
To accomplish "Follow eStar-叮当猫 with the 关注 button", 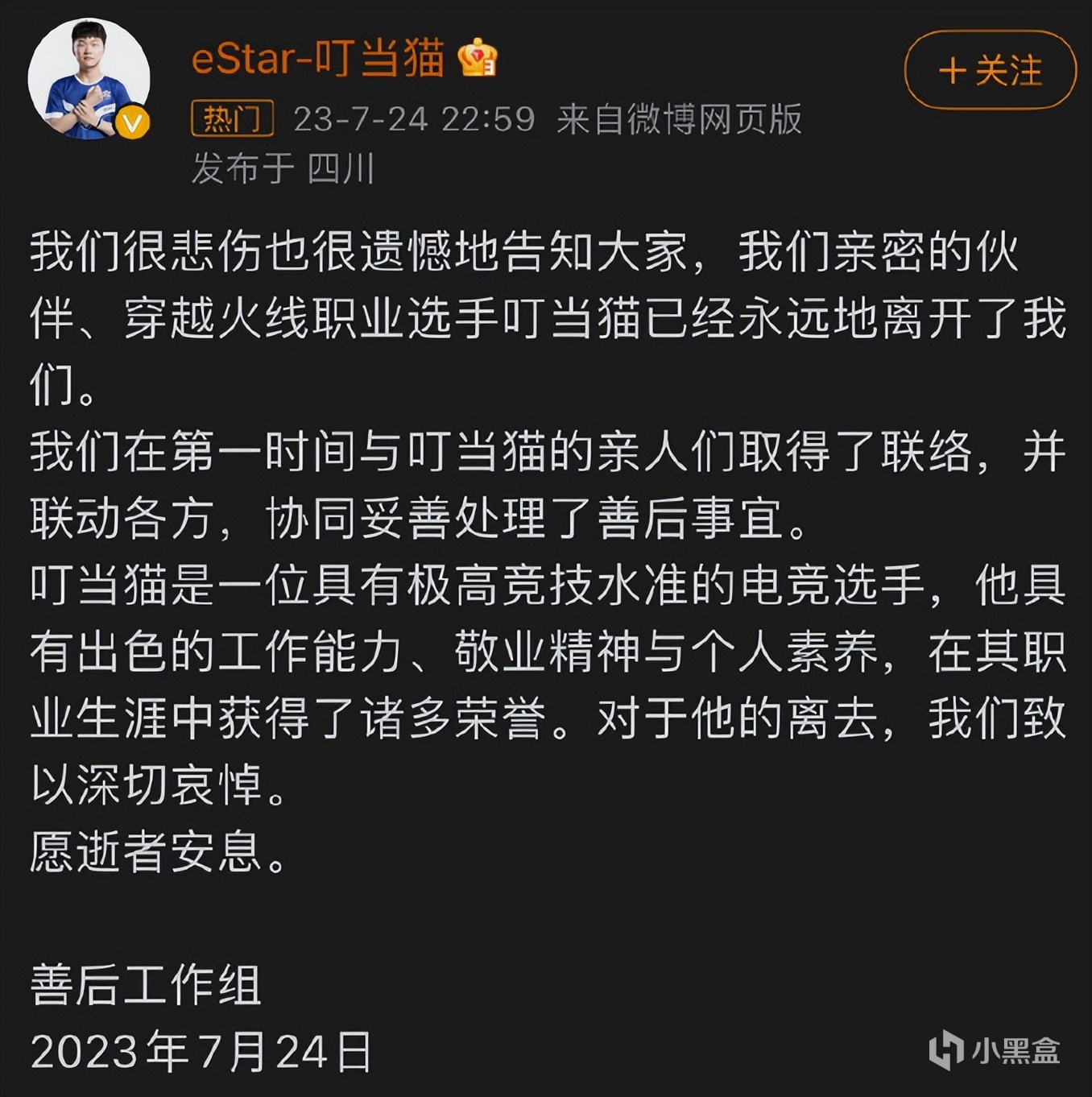I will 990,70.
